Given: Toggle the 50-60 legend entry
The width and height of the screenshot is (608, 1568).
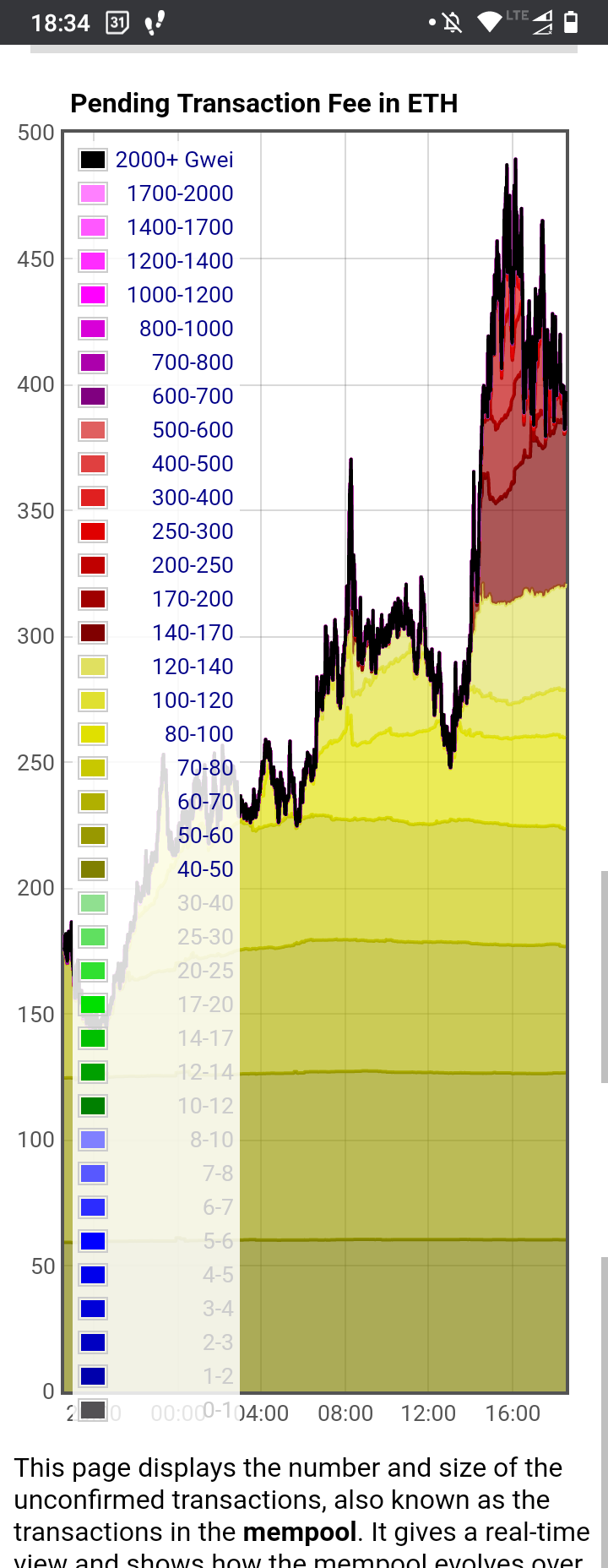Looking at the screenshot, I should (x=156, y=836).
